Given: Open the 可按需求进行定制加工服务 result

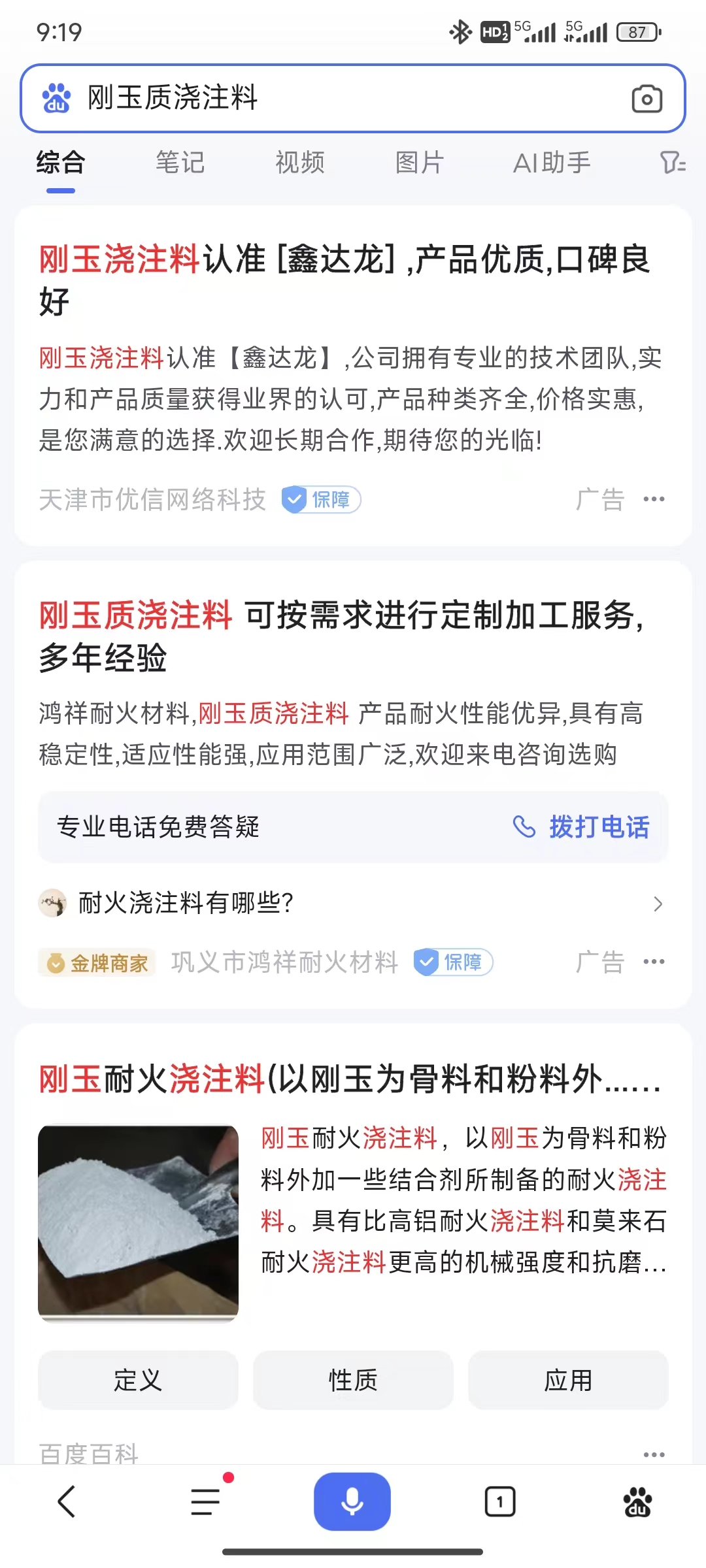Looking at the screenshot, I should [x=341, y=636].
